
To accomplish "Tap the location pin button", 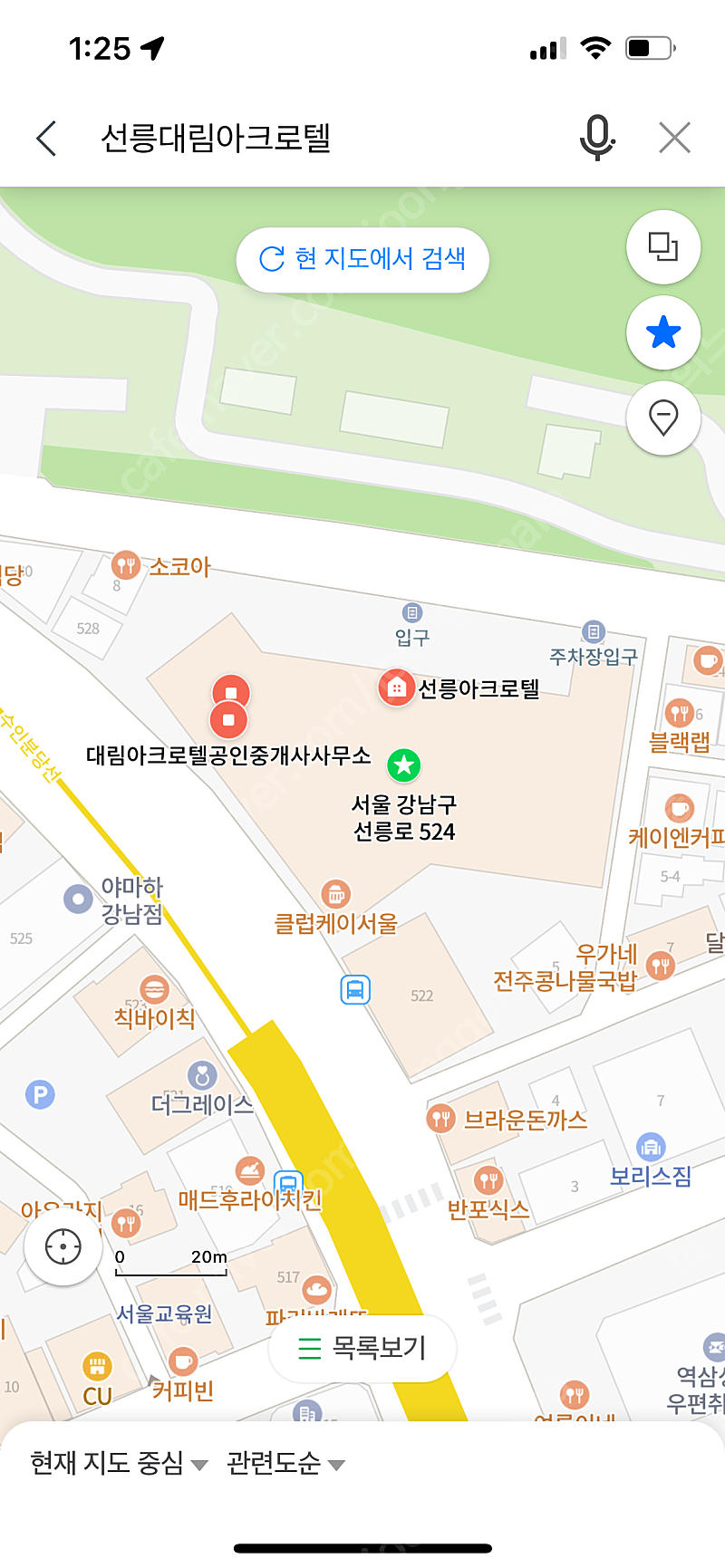I will pyautogui.click(x=663, y=418).
